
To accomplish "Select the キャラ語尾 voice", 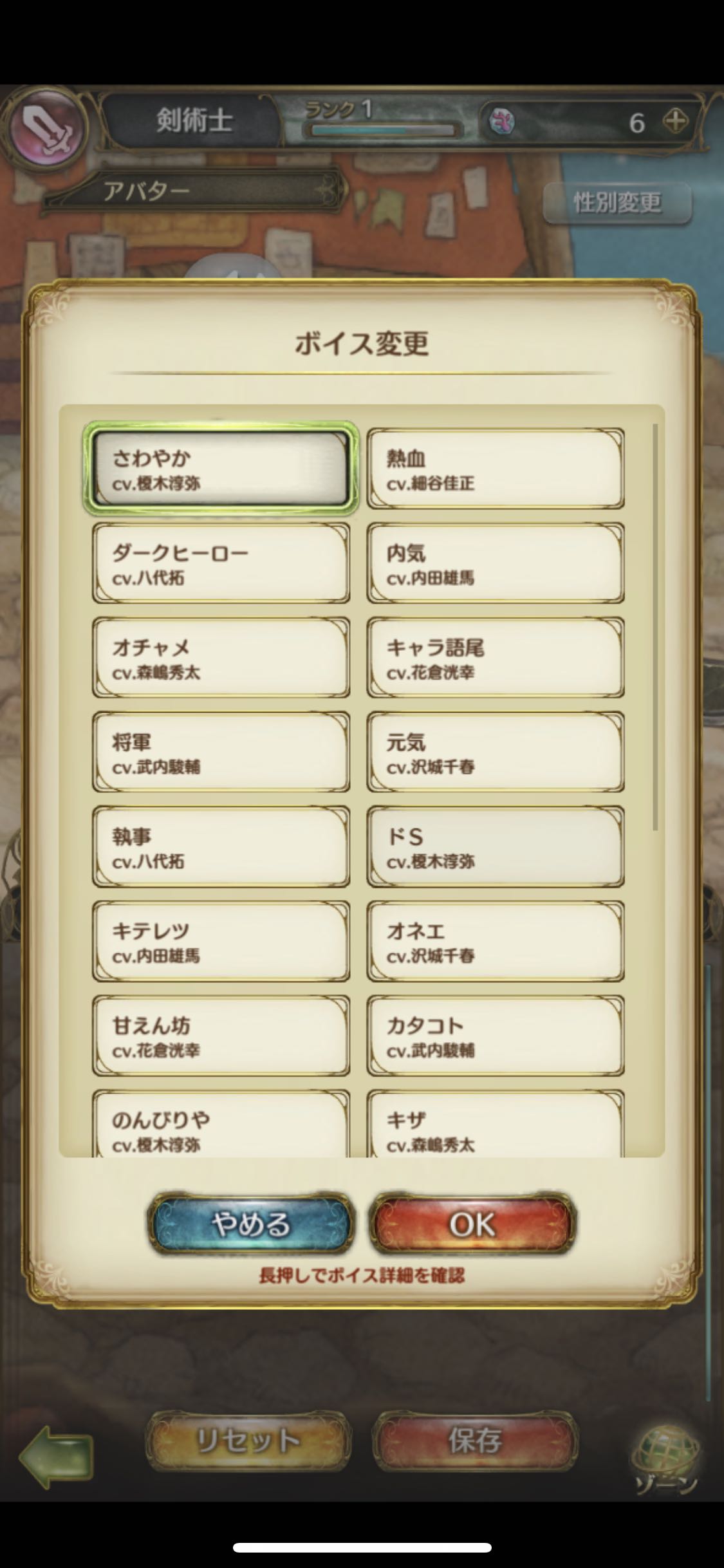I will click(x=495, y=658).
